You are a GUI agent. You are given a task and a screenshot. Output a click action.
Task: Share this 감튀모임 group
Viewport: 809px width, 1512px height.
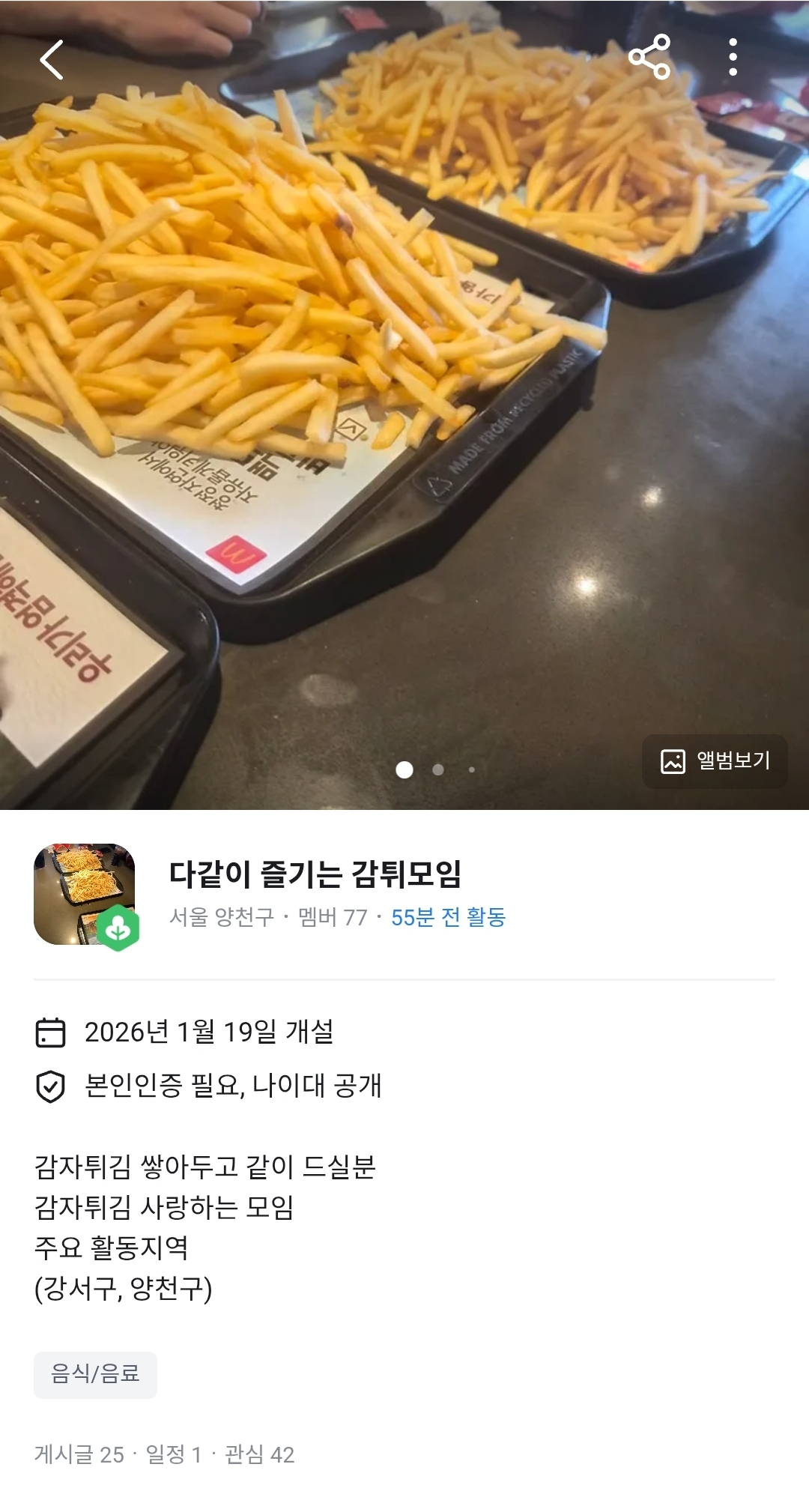(x=649, y=57)
